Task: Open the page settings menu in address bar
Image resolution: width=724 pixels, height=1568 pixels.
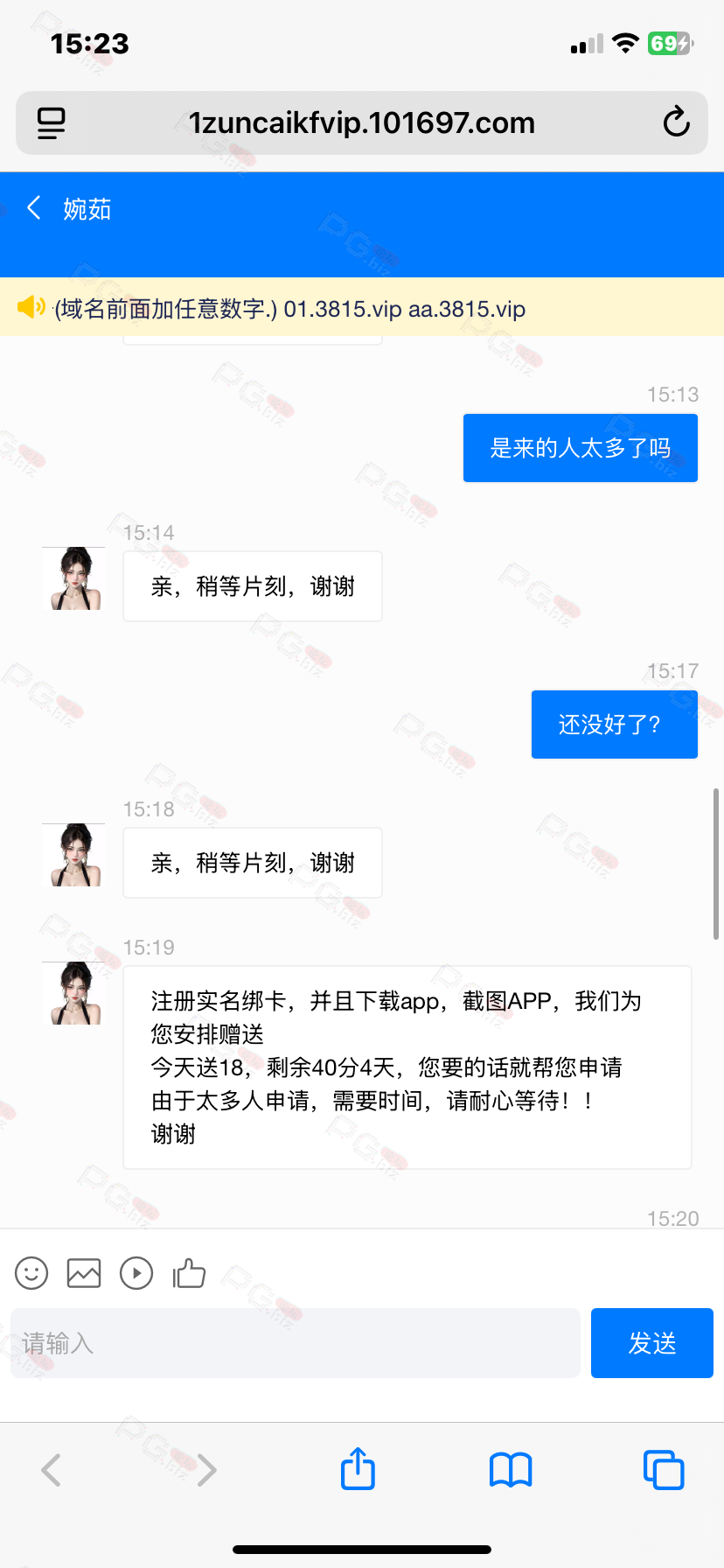Action: (52, 122)
